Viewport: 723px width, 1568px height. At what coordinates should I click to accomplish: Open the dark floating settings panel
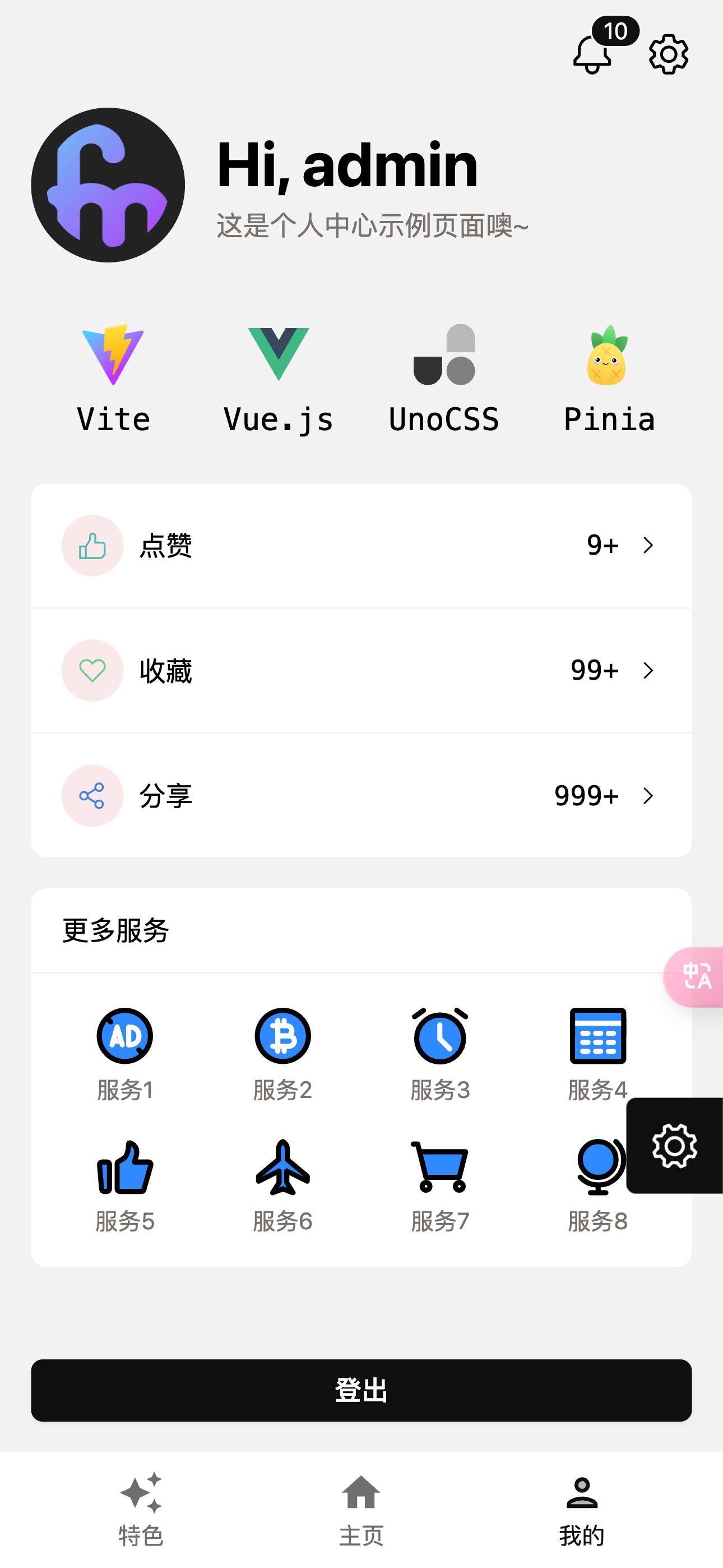[674, 1146]
